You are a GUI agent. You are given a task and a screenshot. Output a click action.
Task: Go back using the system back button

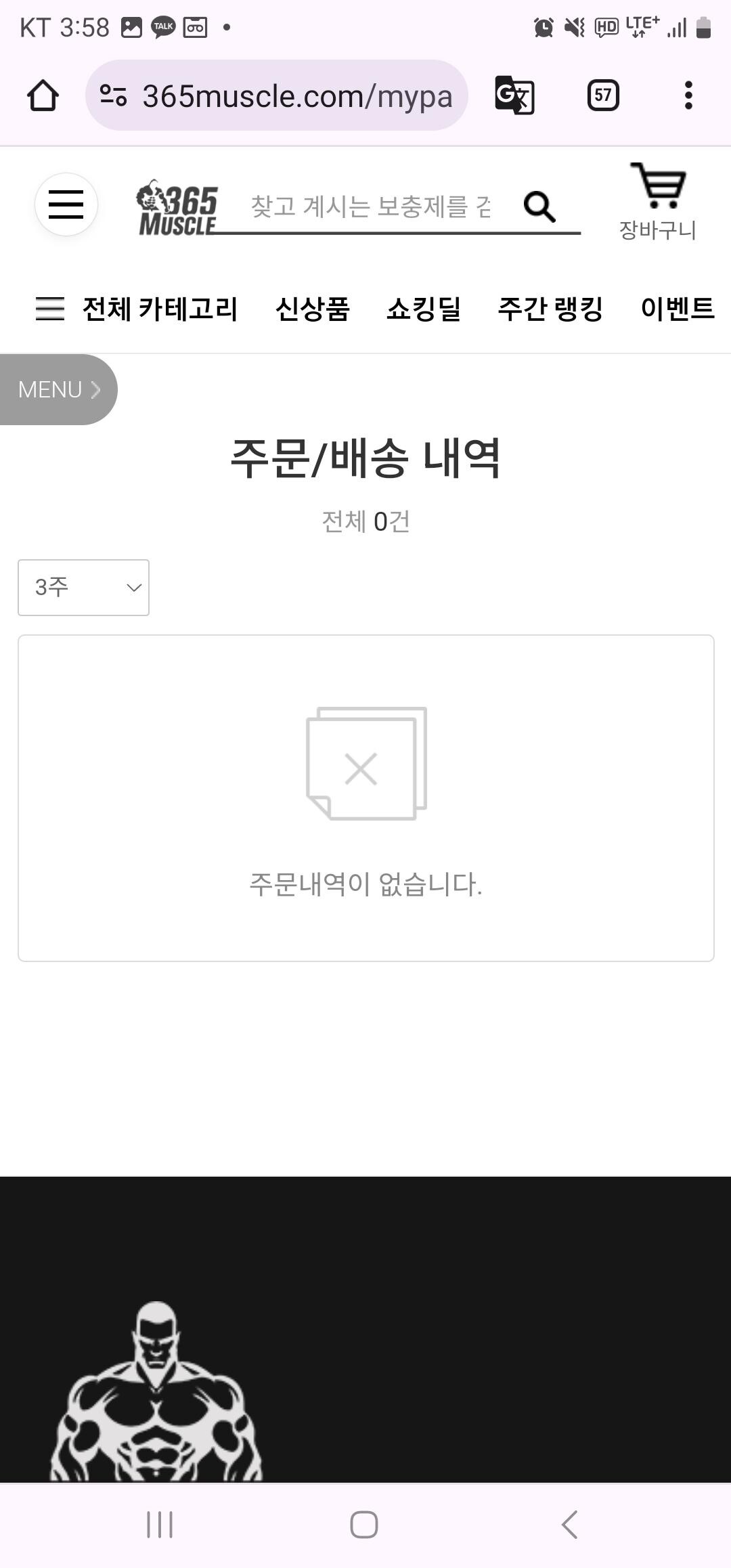570,1525
